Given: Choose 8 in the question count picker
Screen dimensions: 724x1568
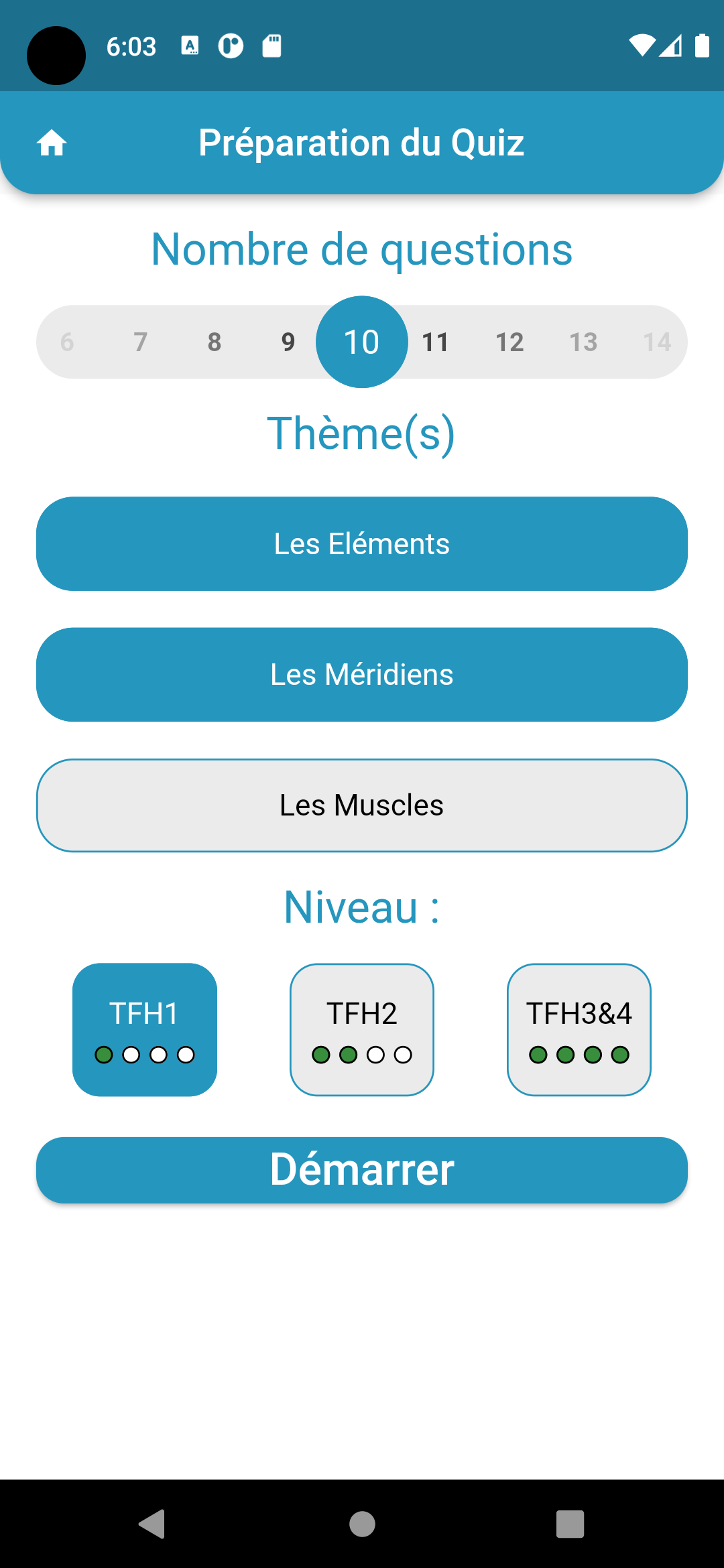Looking at the screenshot, I should coord(215,342).
